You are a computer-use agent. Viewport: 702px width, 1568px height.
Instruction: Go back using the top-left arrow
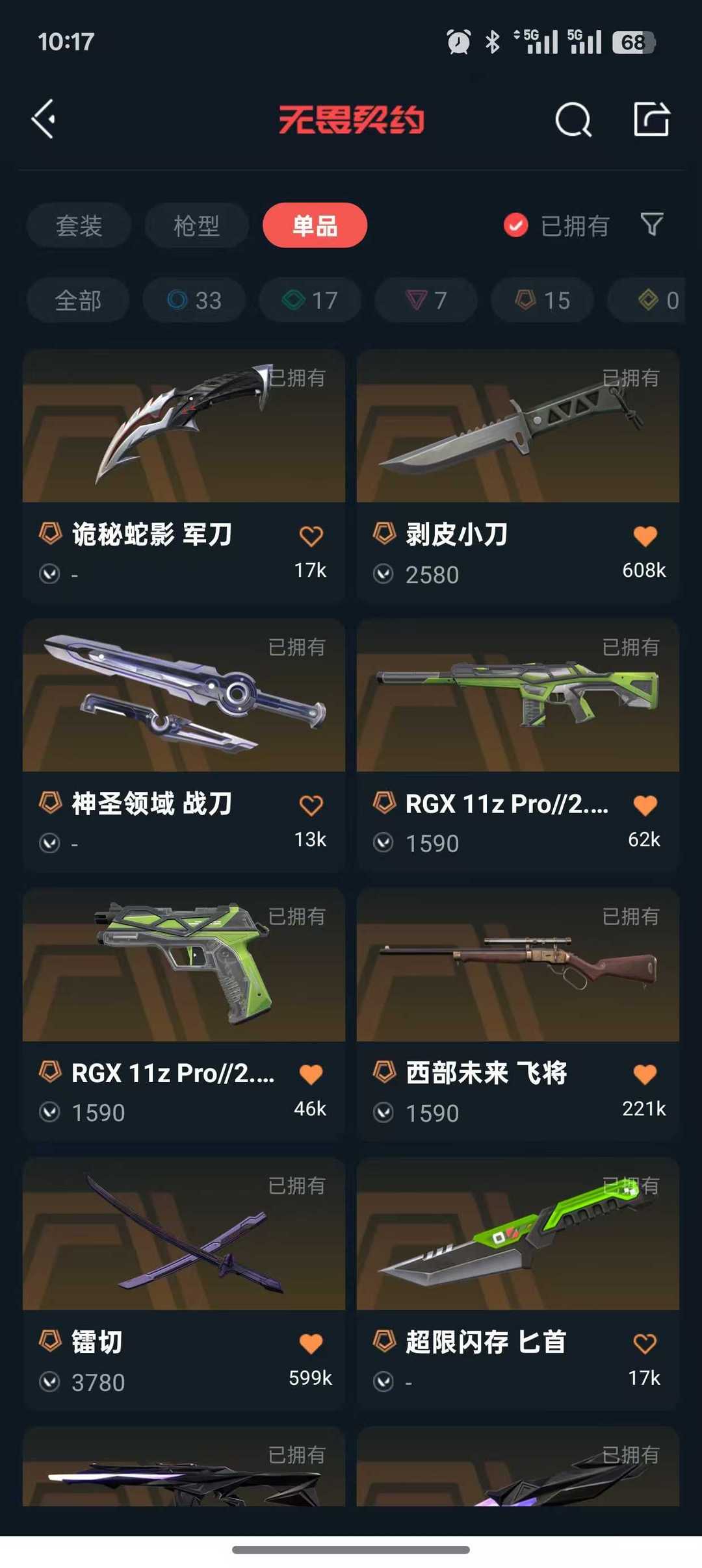point(44,120)
